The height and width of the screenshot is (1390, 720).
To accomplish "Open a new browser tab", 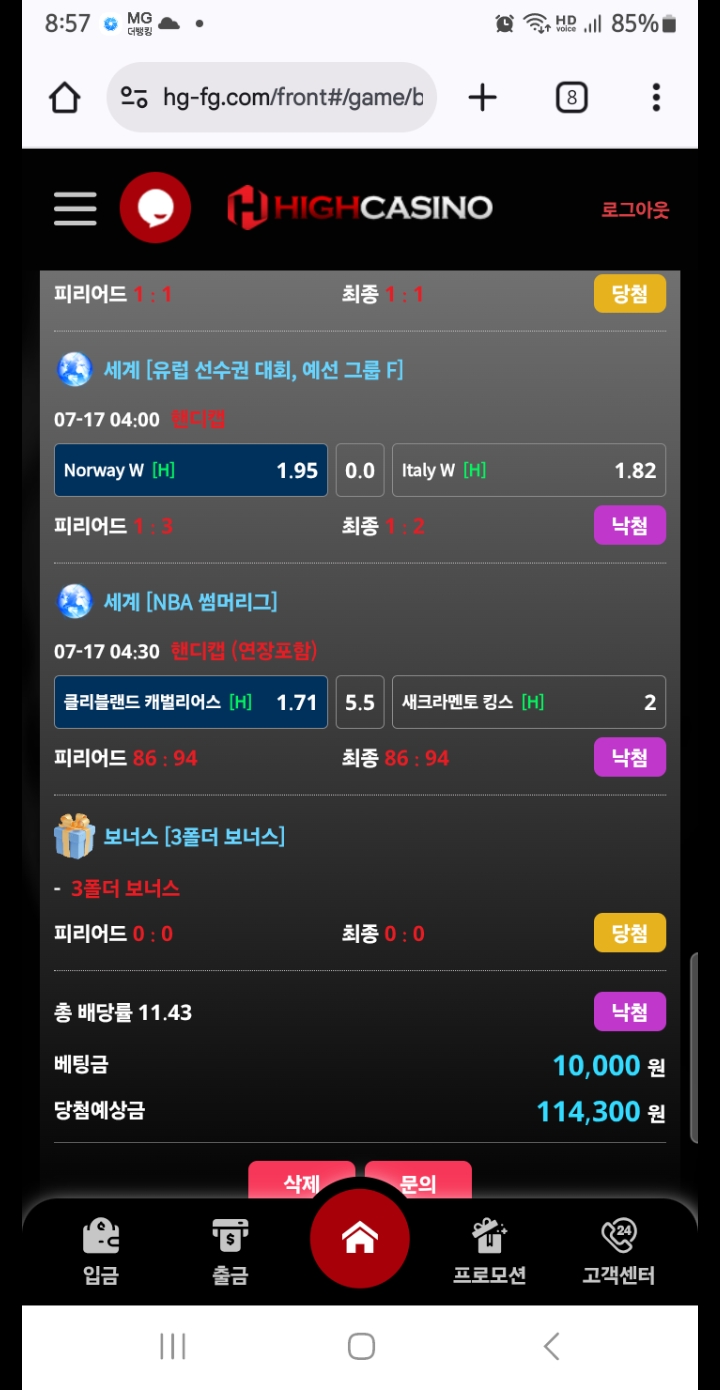I will [x=482, y=97].
